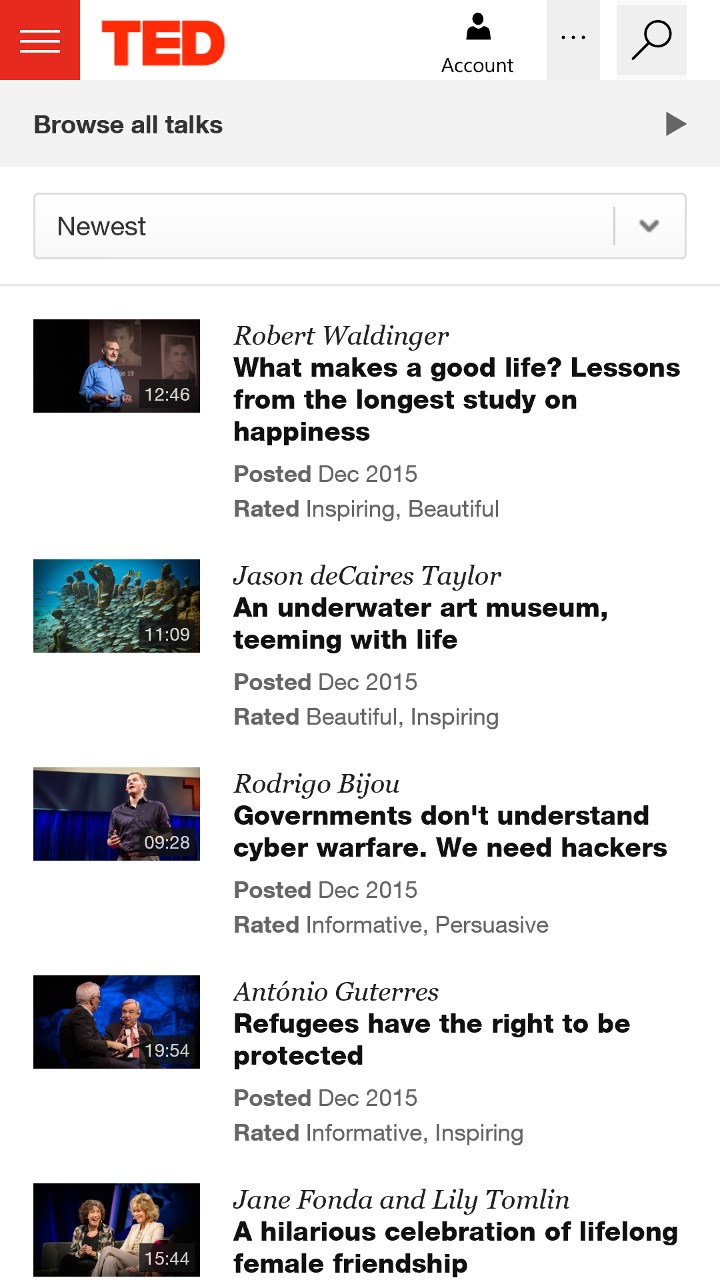Image resolution: width=720 pixels, height=1280 pixels.
Task: Open the search magnifier
Action: click(651, 40)
